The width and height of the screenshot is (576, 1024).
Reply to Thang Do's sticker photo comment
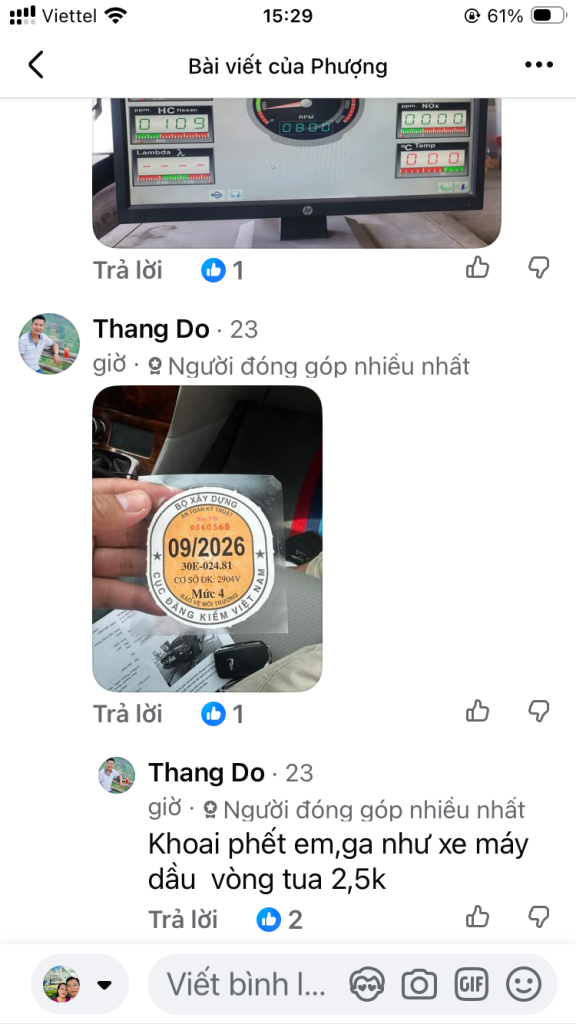coord(127,714)
